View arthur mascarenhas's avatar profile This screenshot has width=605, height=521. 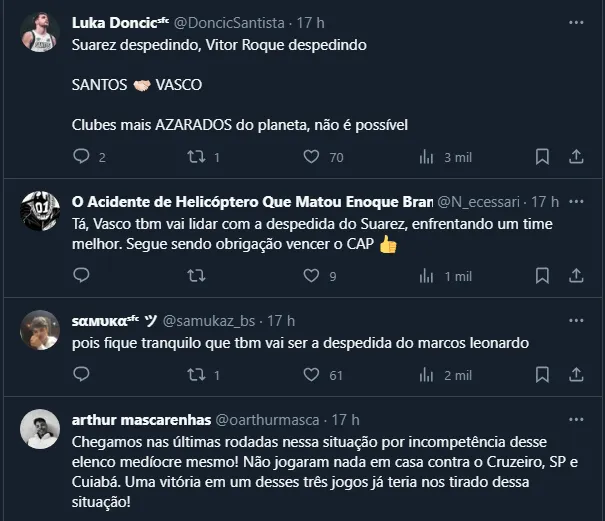(x=40, y=430)
